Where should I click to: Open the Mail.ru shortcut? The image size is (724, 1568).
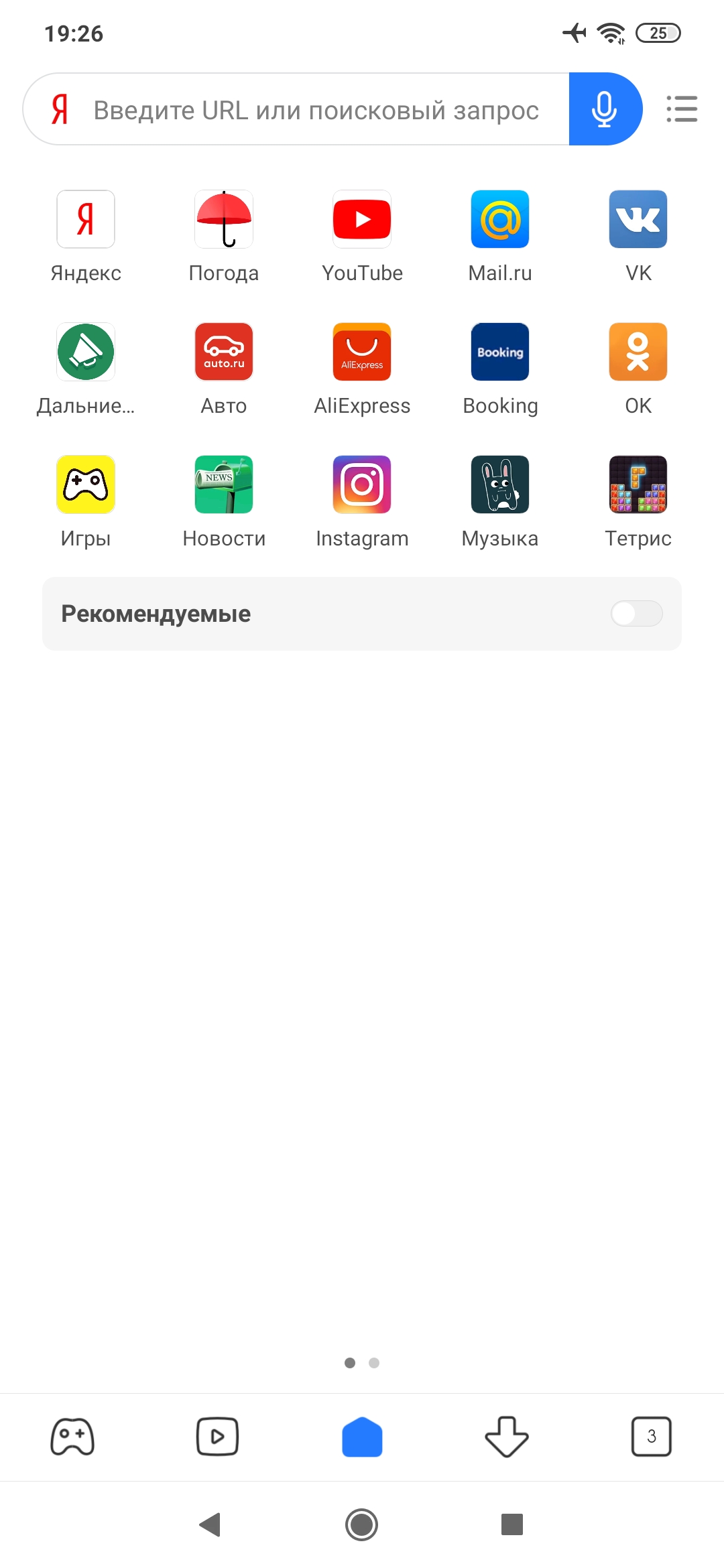(500, 220)
